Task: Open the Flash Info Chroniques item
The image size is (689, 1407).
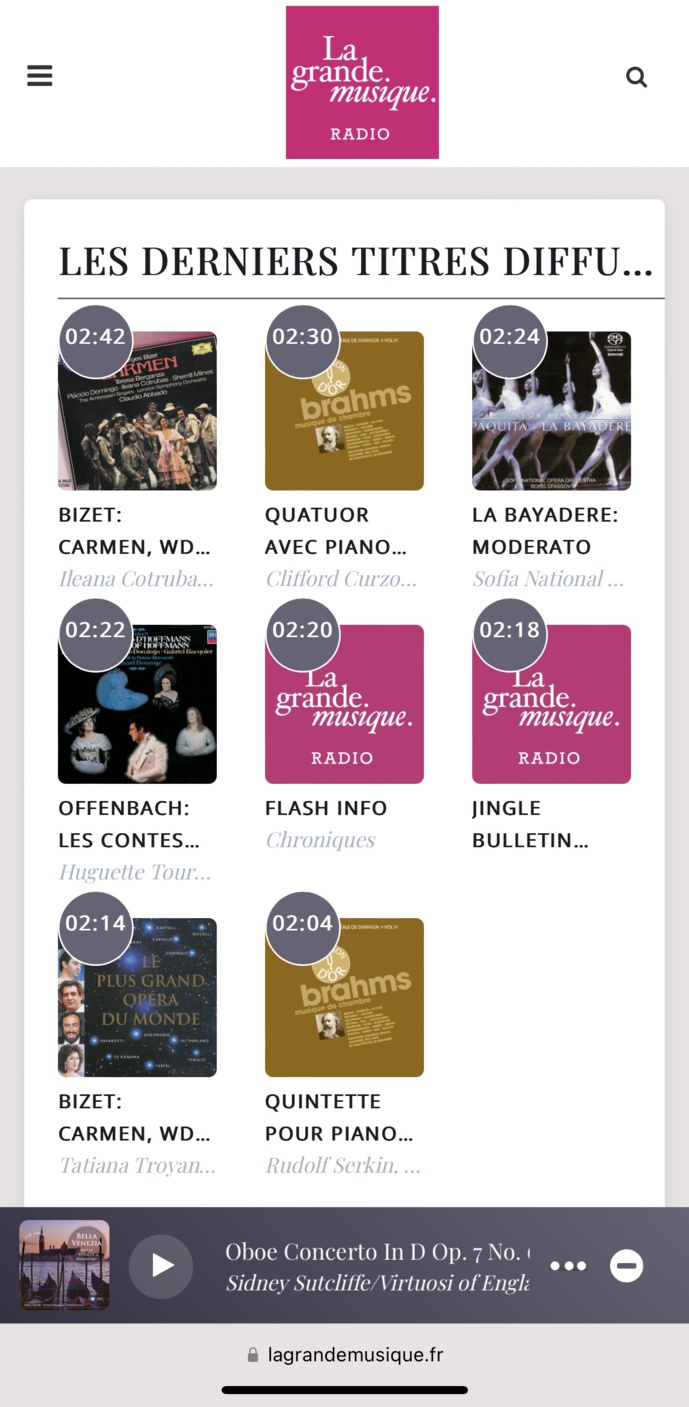Action: tap(344, 704)
